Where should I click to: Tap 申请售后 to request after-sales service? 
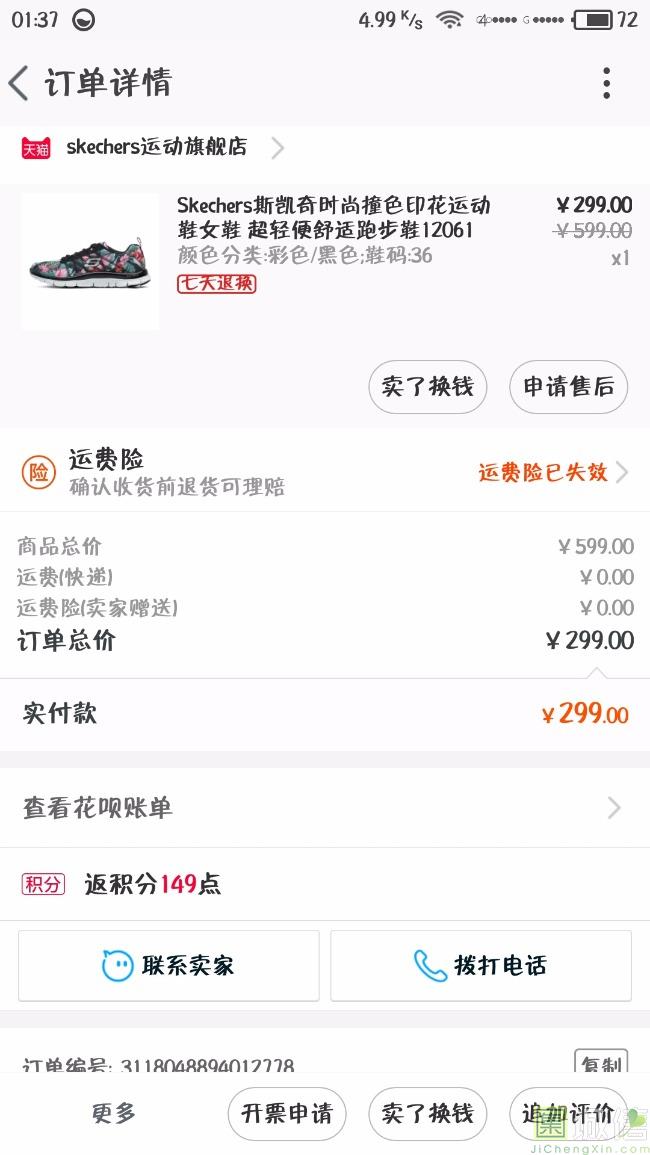tap(568, 386)
